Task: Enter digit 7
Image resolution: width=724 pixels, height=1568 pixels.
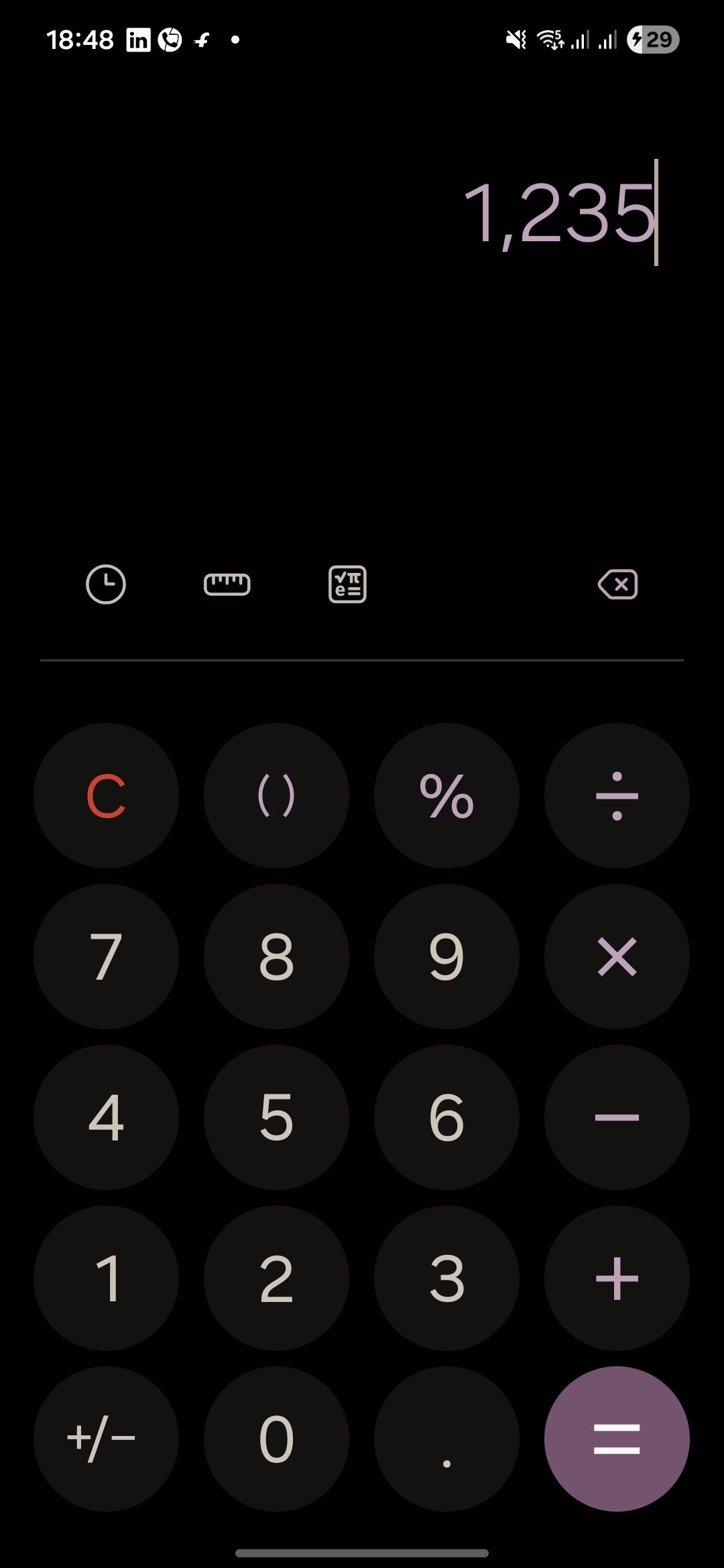Action: click(x=106, y=956)
